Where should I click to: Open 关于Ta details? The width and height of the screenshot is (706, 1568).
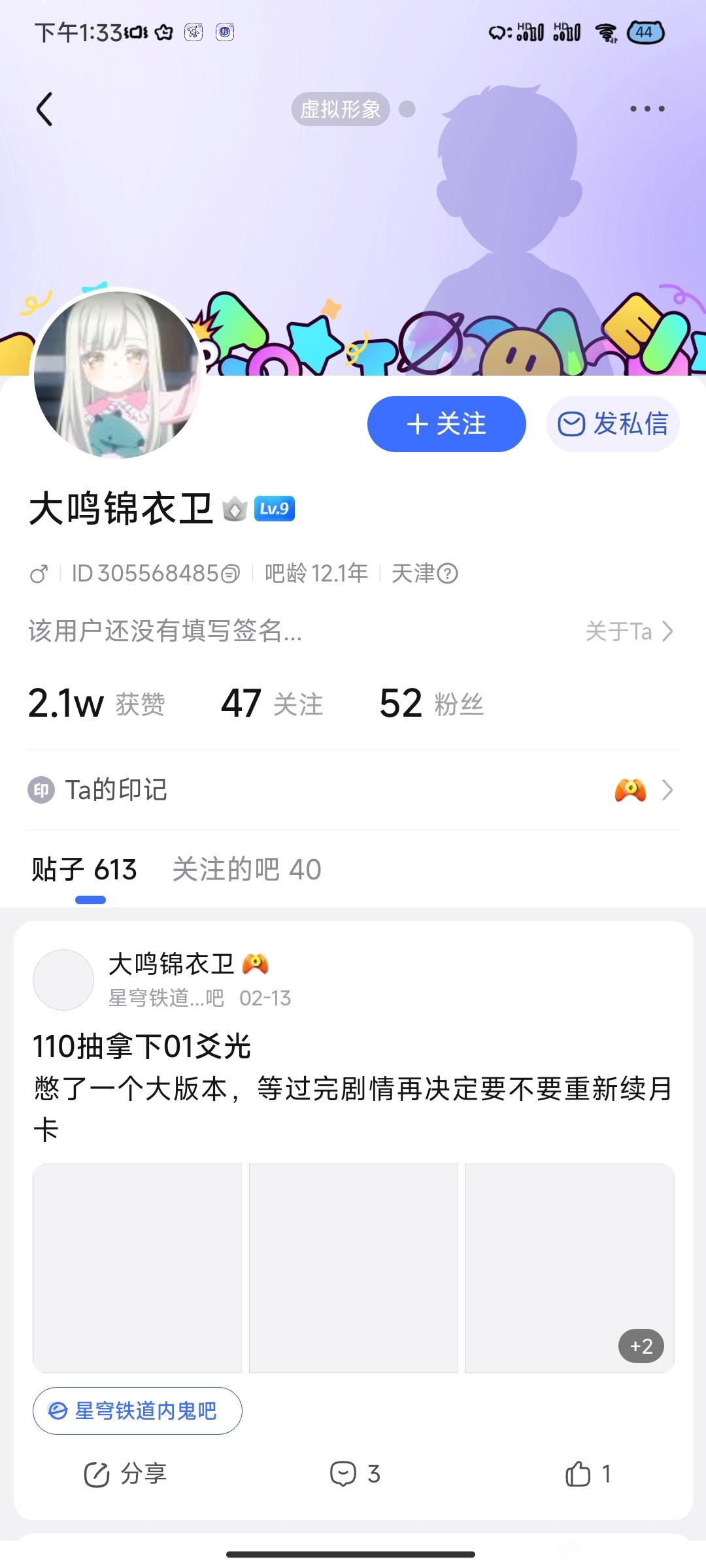click(629, 632)
